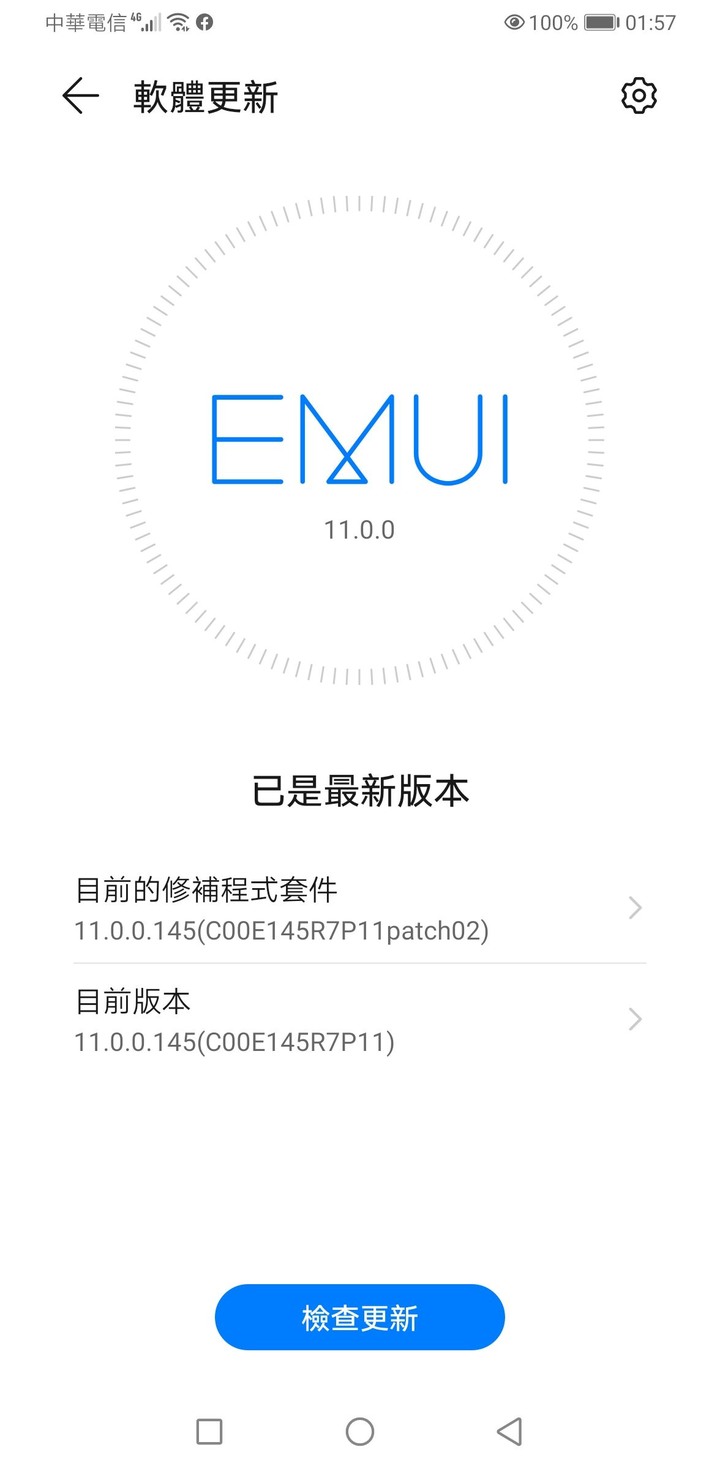
Task: Open the update settings gear icon
Action: [x=639, y=96]
